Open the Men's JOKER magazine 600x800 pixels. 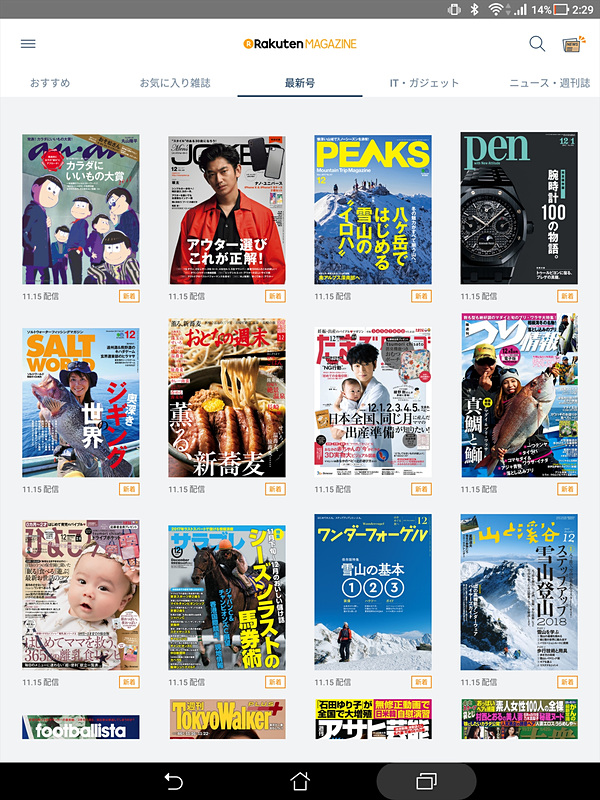pyautogui.click(x=227, y=210)
